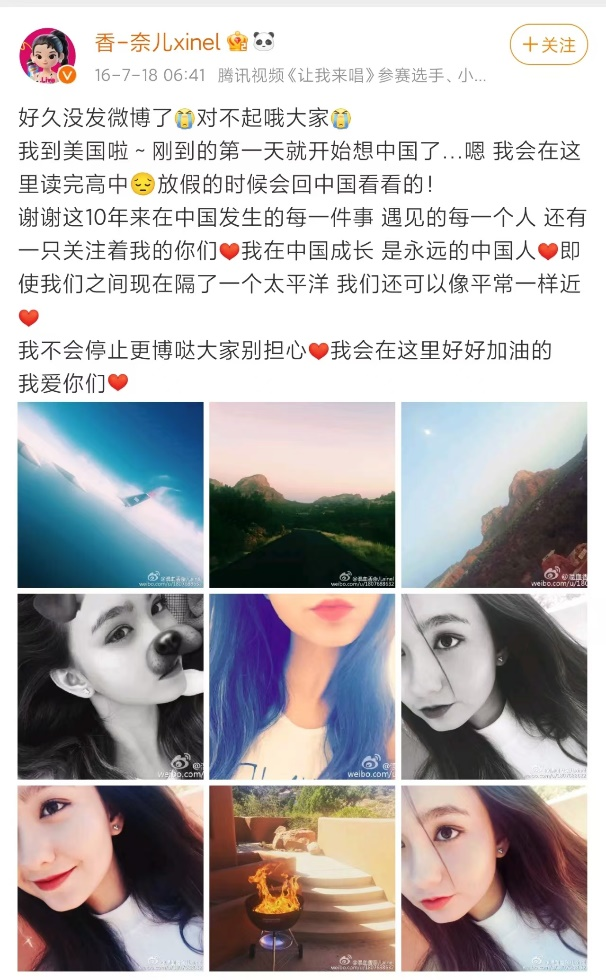This screenshot has width=606, height=980.
Task: Open the smiling color selfie with red lips
Action: pos(110,878)
